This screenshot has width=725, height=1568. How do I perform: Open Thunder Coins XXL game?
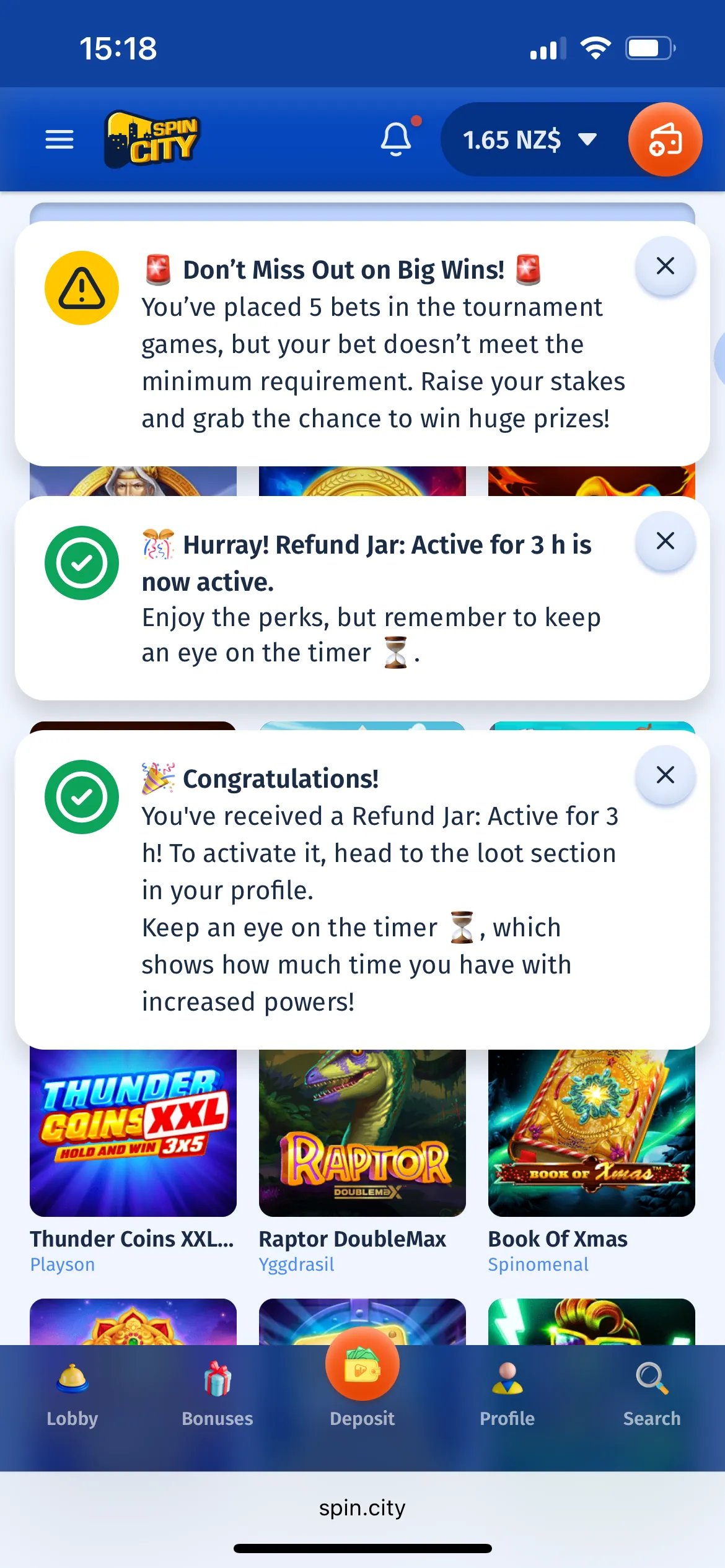[x=133, y=1133]
